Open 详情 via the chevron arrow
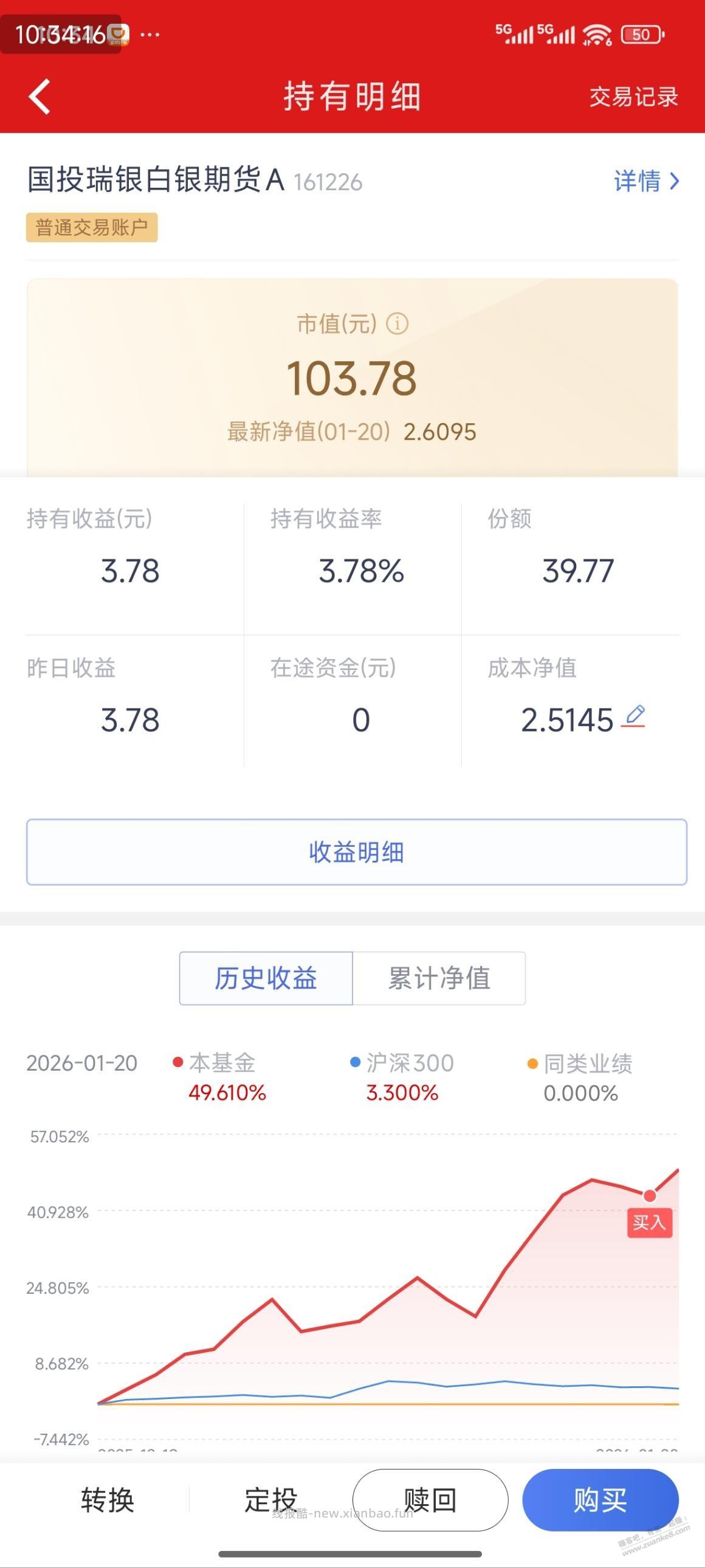705x1568 pixels. [x=674, y=181]
